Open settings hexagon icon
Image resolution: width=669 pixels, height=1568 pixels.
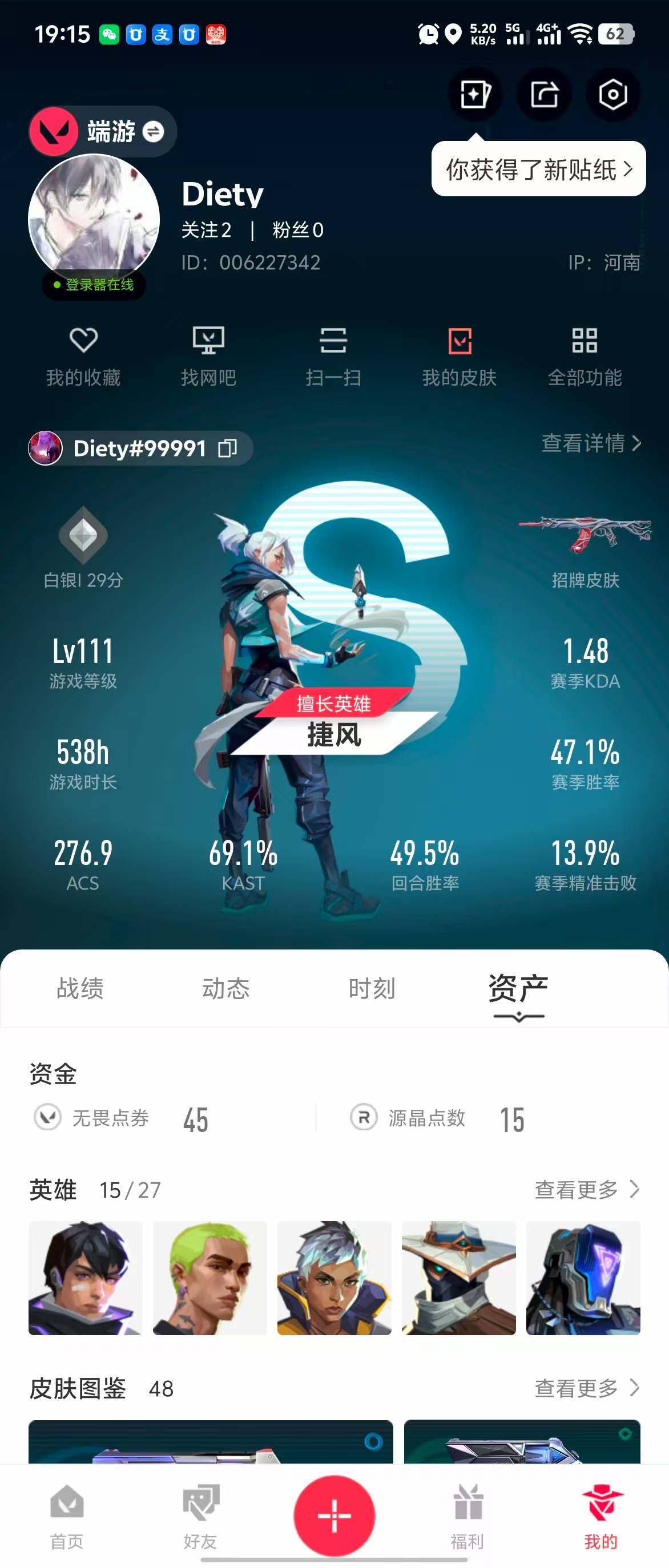point(612,95)
